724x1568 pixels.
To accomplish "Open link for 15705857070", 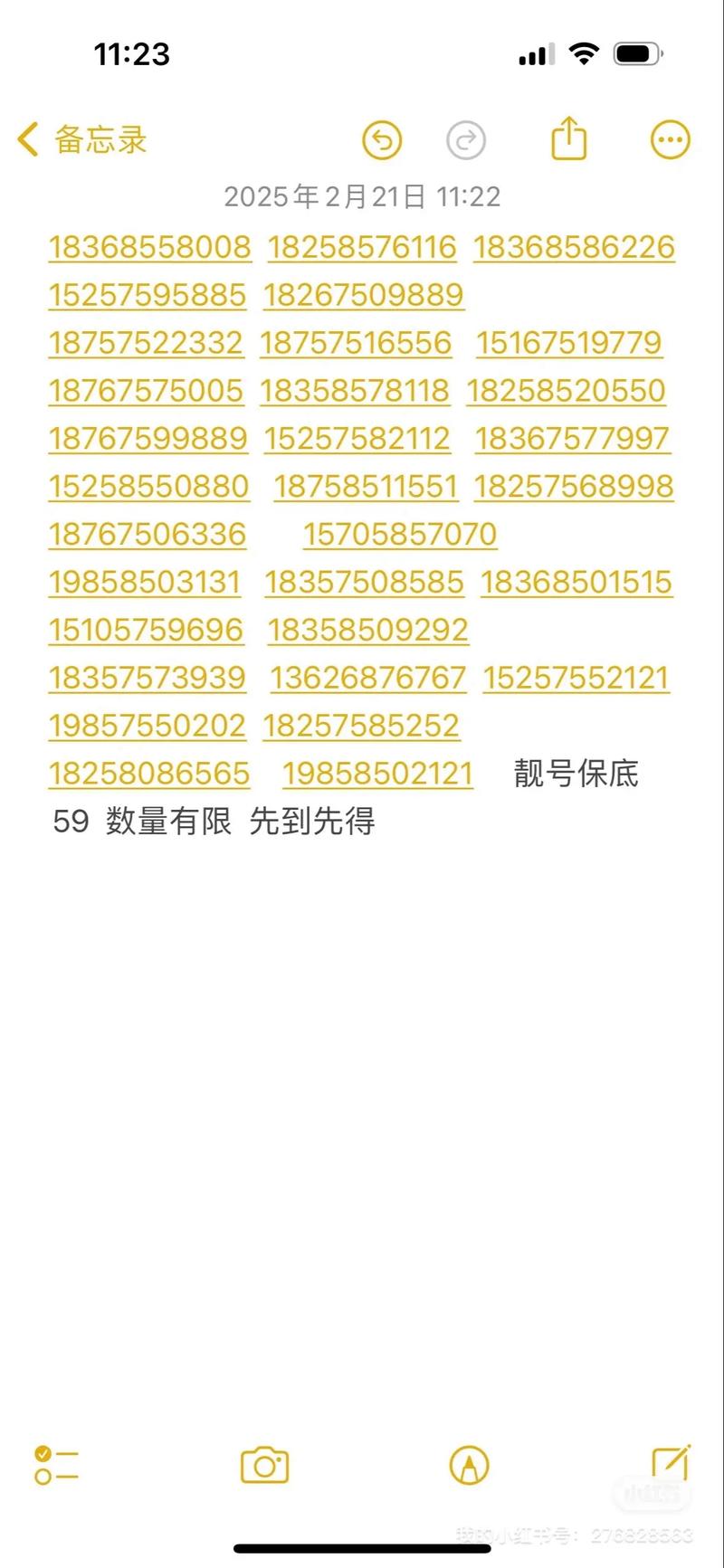I will click(x=401, y=534).
